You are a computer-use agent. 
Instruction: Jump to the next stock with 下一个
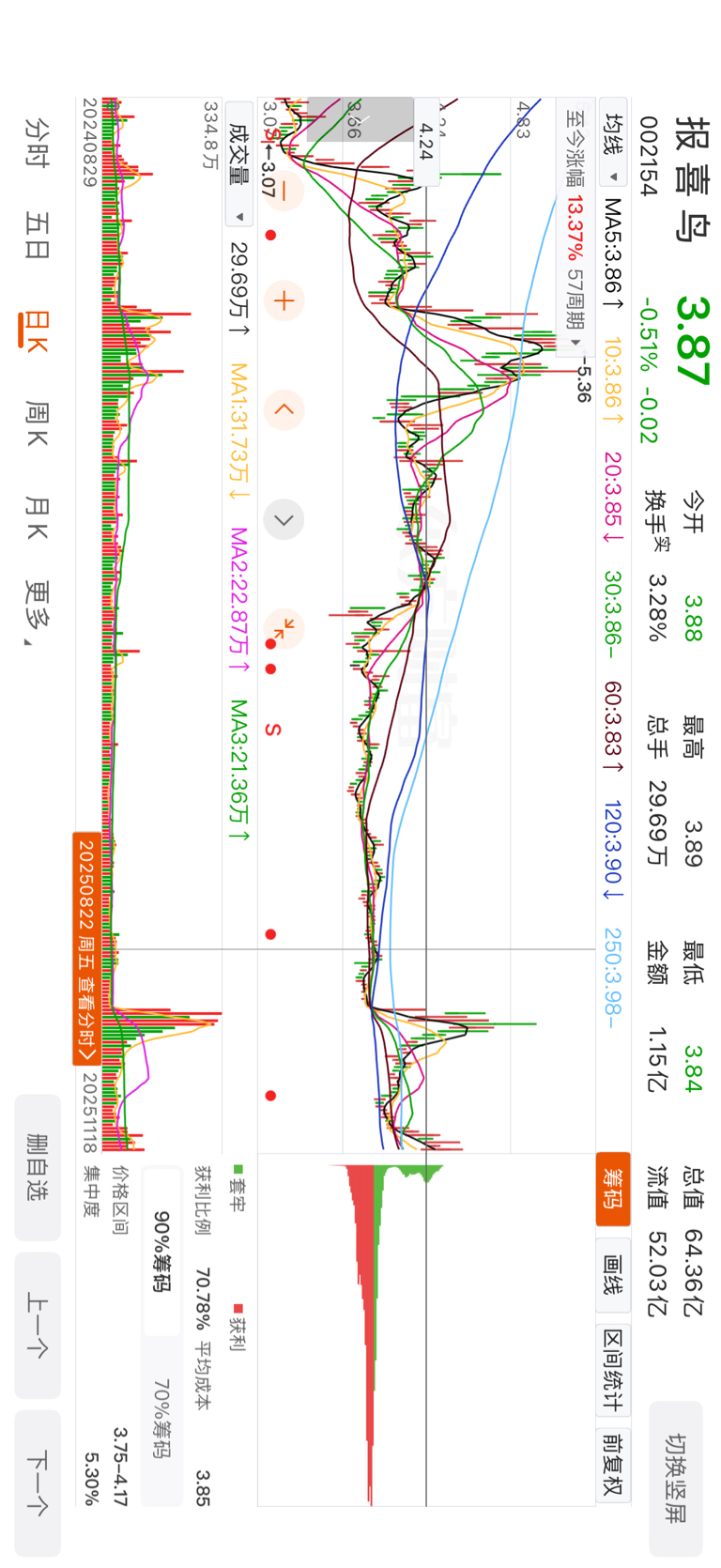click(38, 1483)
